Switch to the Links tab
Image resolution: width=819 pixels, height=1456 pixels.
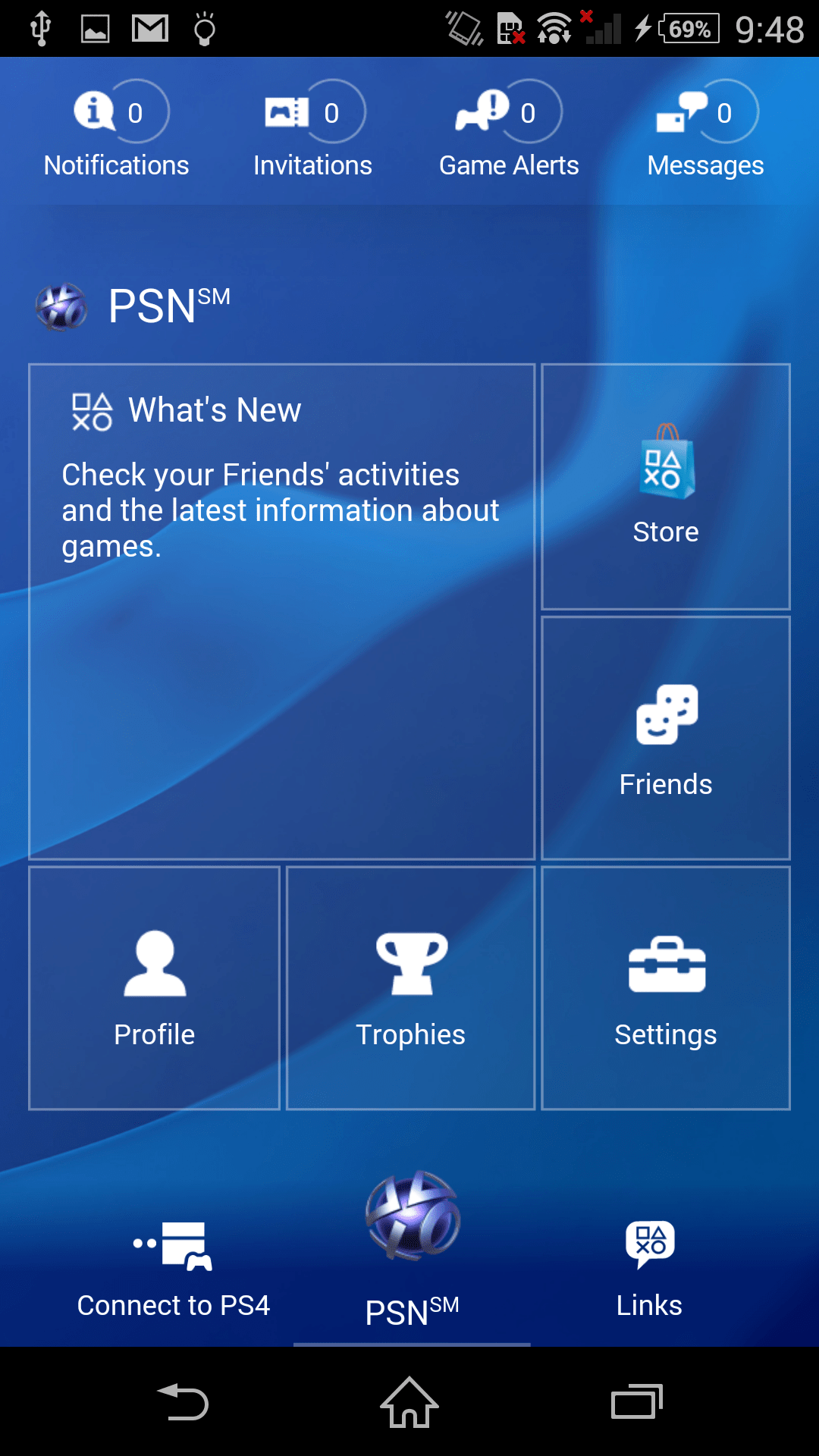(x=650, y=1269)
